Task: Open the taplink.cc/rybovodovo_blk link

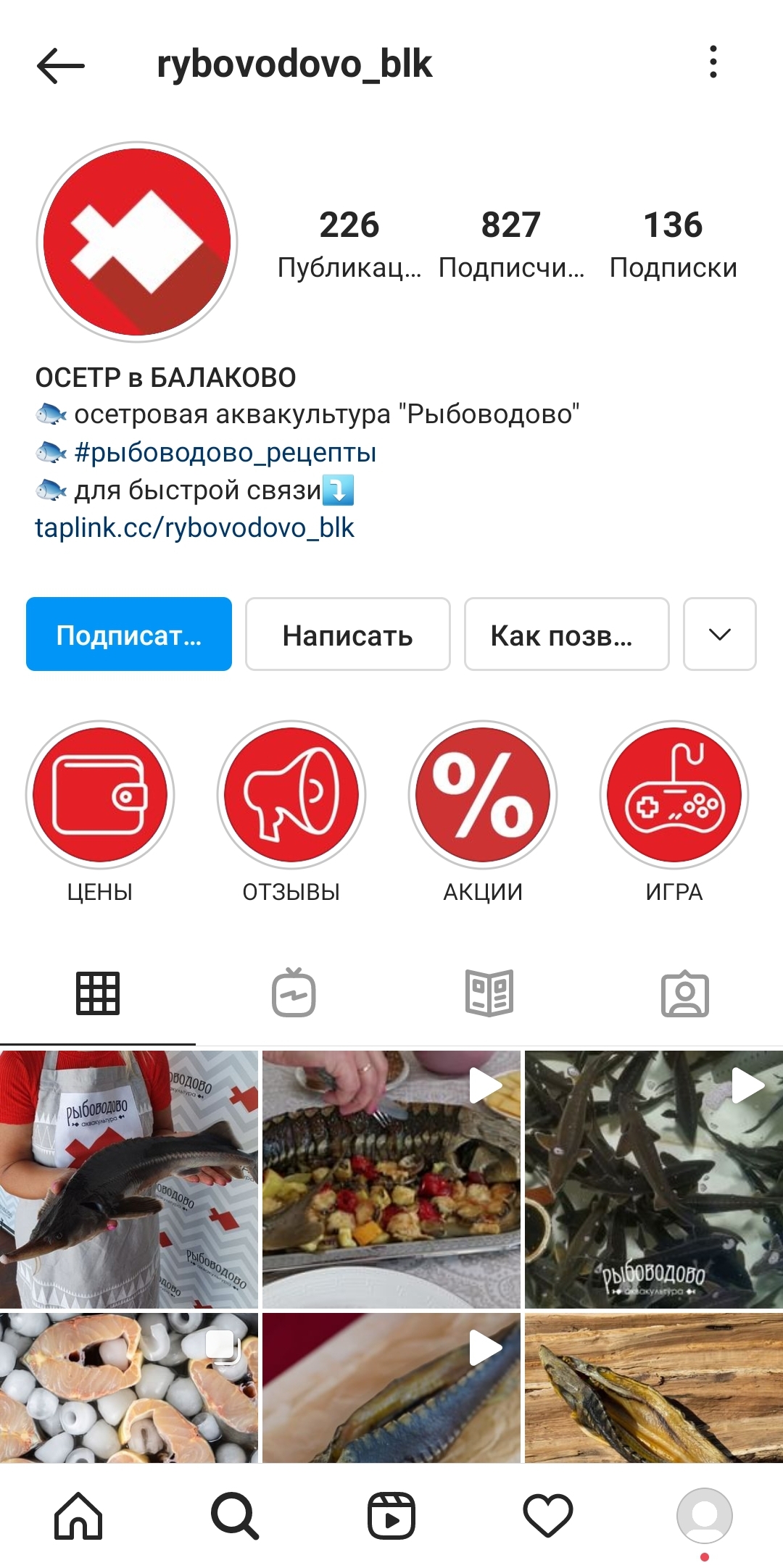Action: click(194, 527)
